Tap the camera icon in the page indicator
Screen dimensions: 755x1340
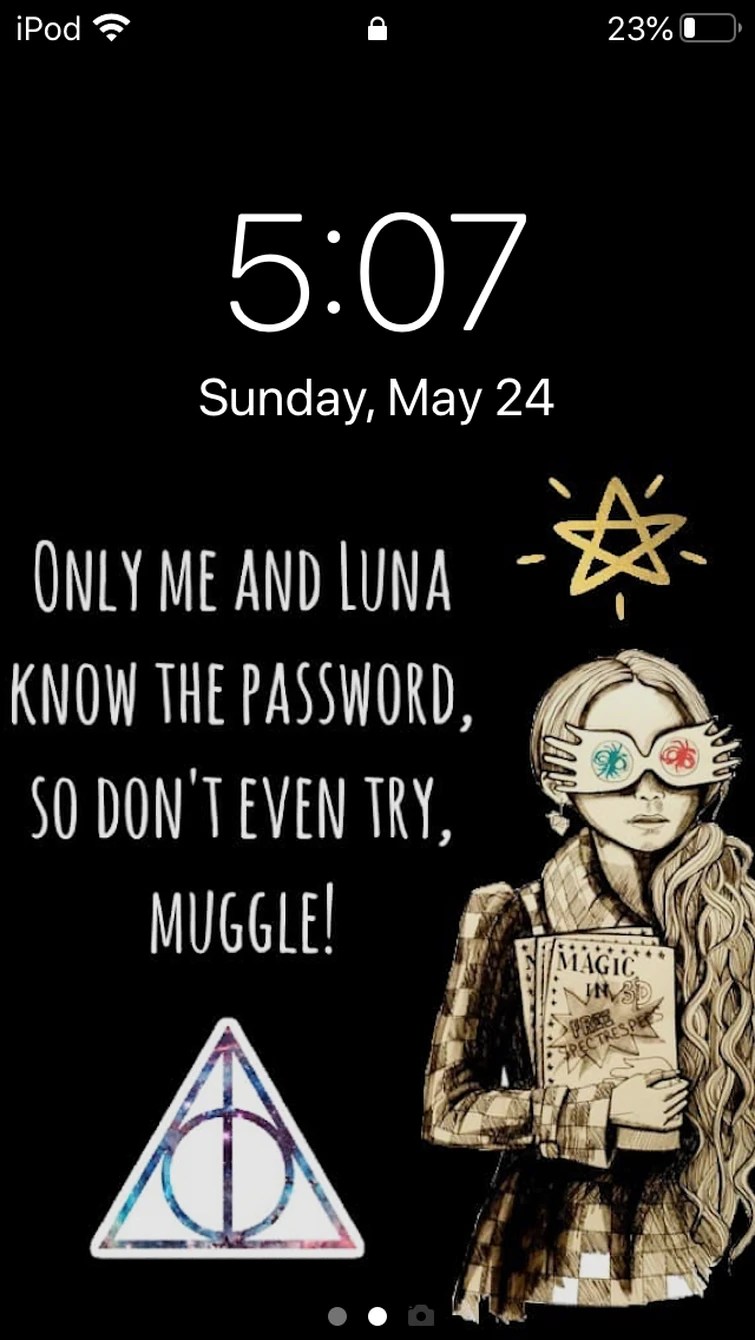(x=421, y=1316)
